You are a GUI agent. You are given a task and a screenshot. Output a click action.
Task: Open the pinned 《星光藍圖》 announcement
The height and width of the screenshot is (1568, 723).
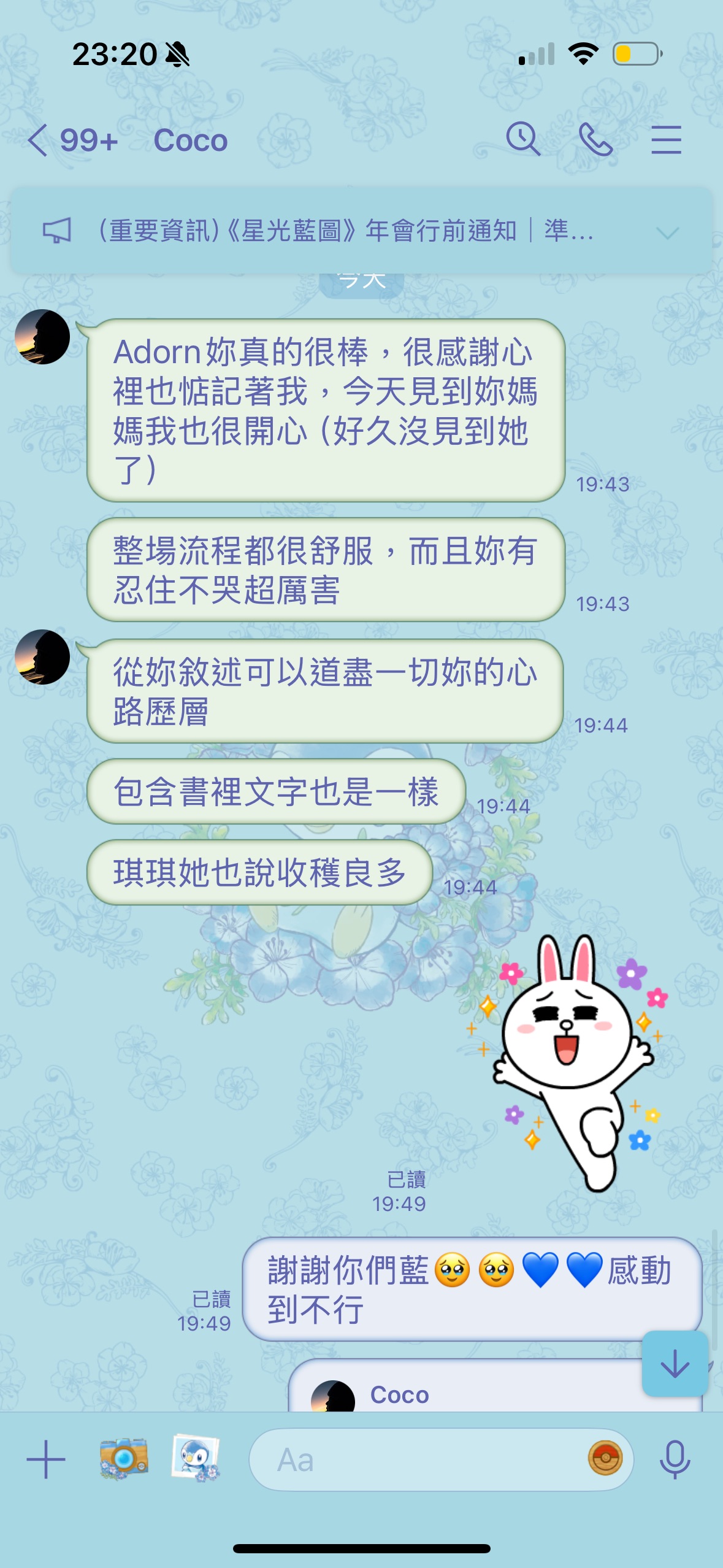pyautogui.click(x=343, y=231)
